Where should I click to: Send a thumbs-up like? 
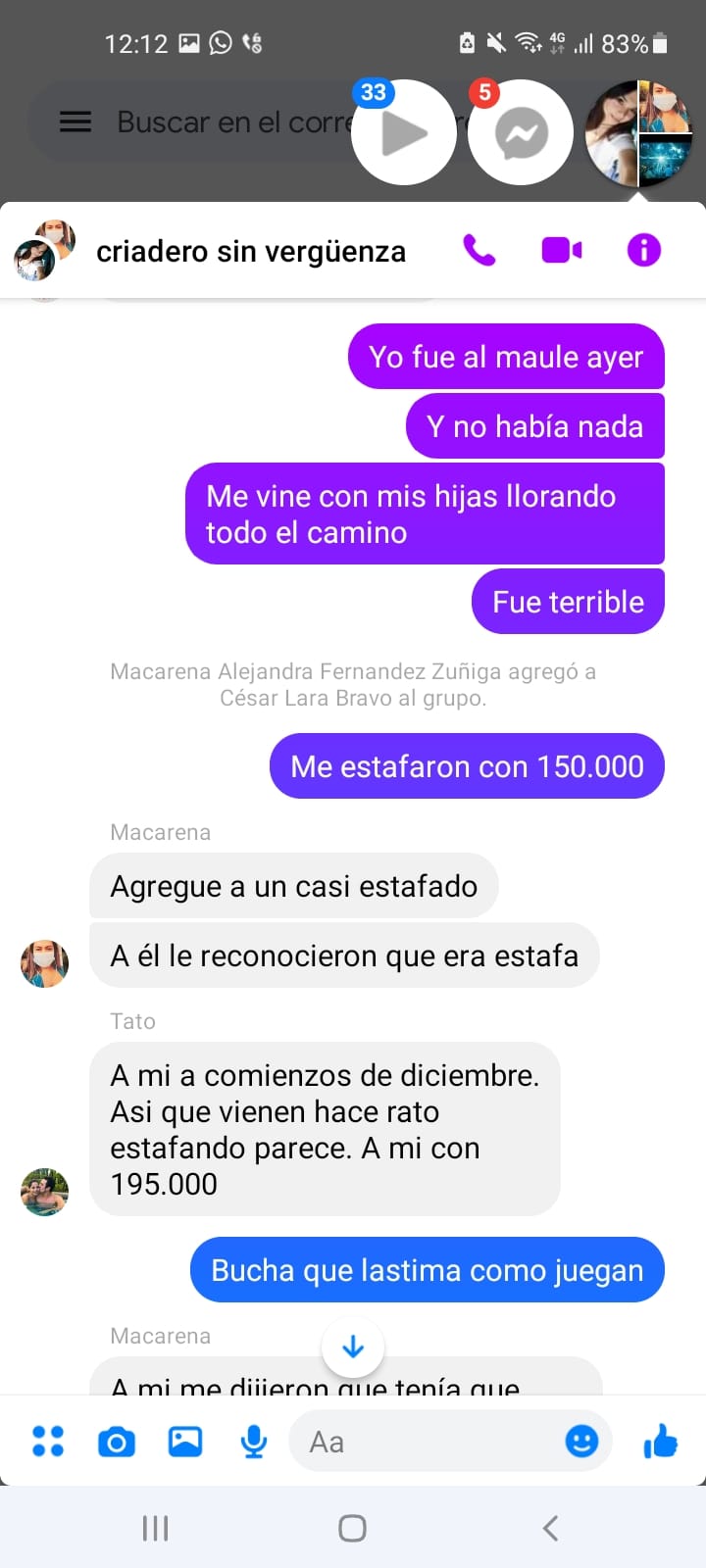pos(660,1441)
